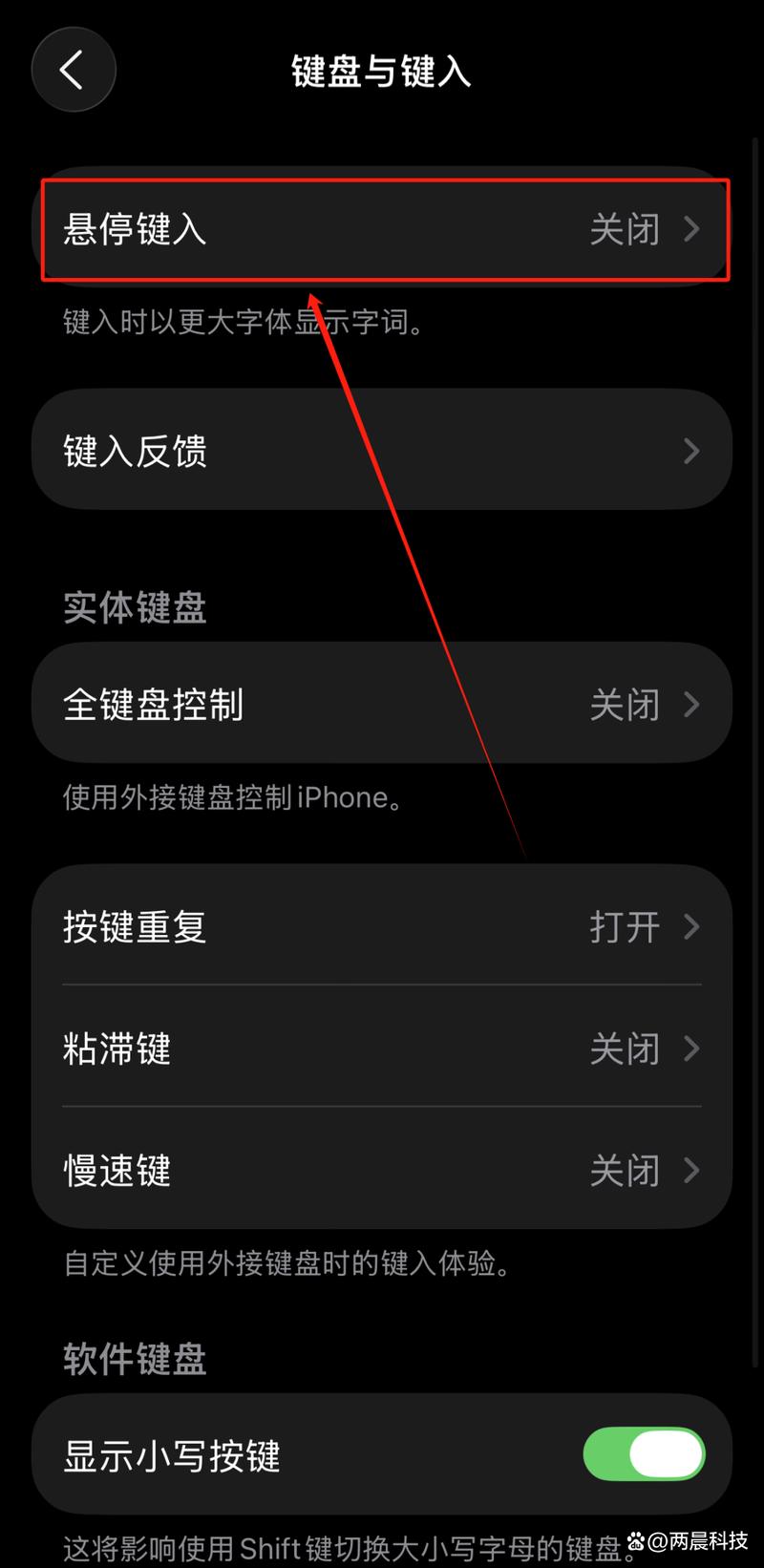Tap the 打开 status beside 按键重复
This screenshot has width=764, height=1568.
(626, 926)
